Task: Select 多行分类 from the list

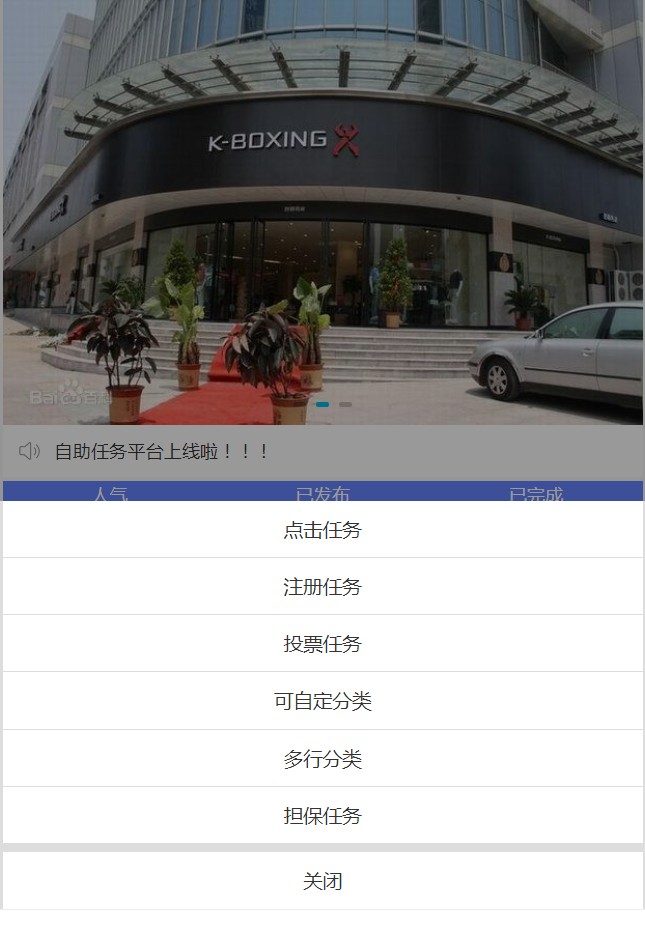Action: (322, 759)
